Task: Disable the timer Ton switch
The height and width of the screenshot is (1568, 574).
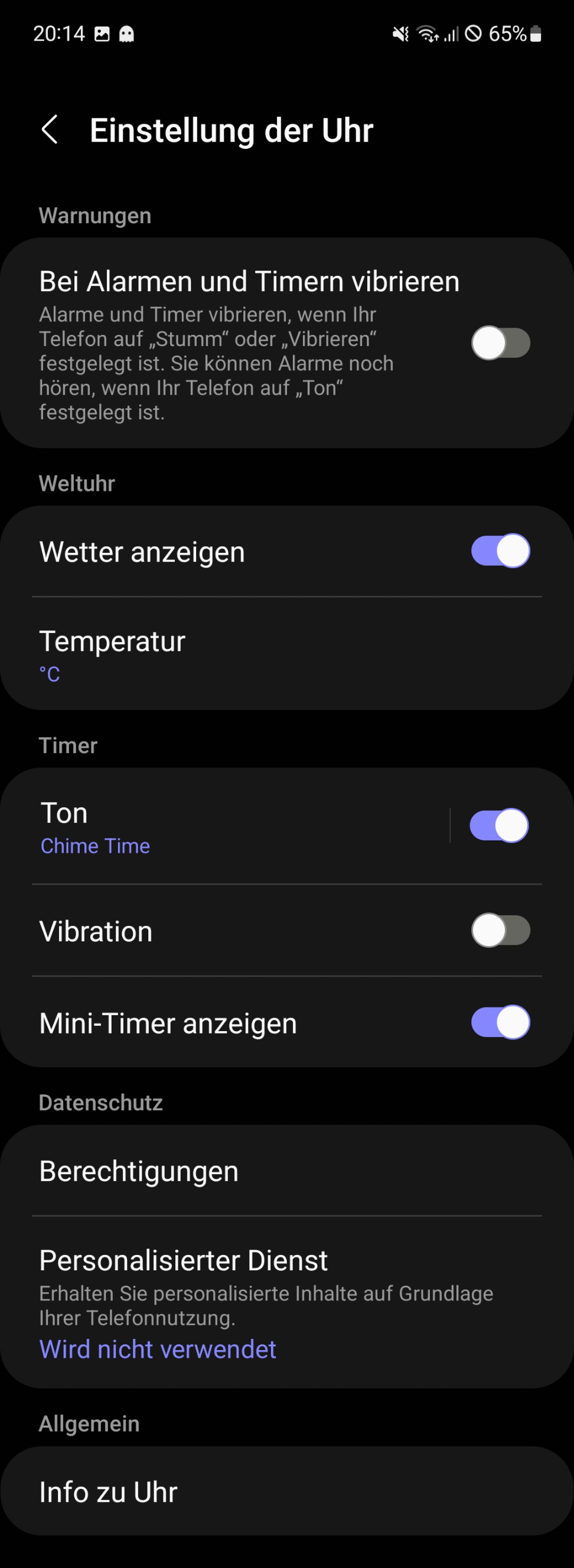Action: click(498, 826)
